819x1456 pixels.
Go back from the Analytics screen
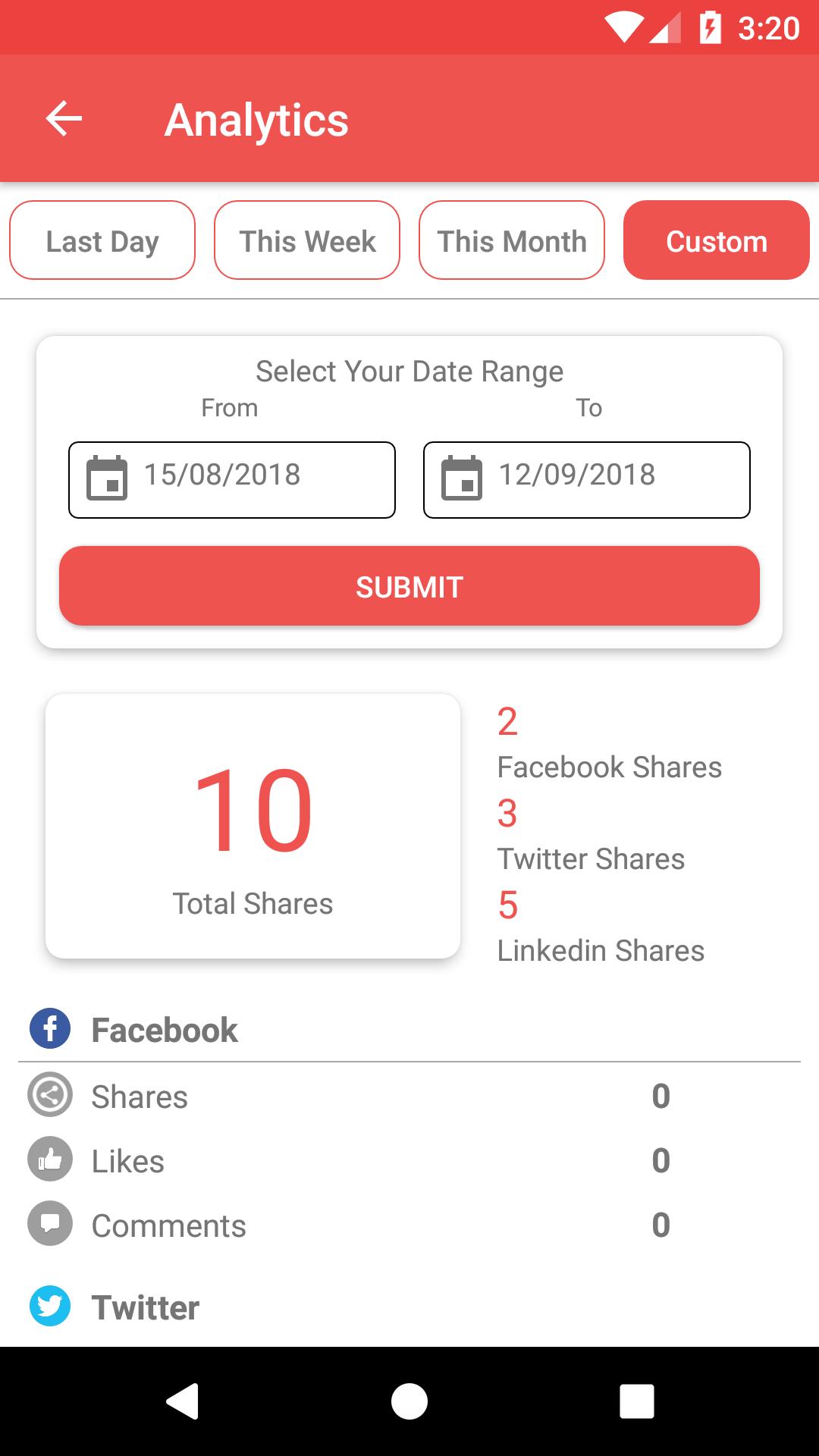[x=64, y=119]
